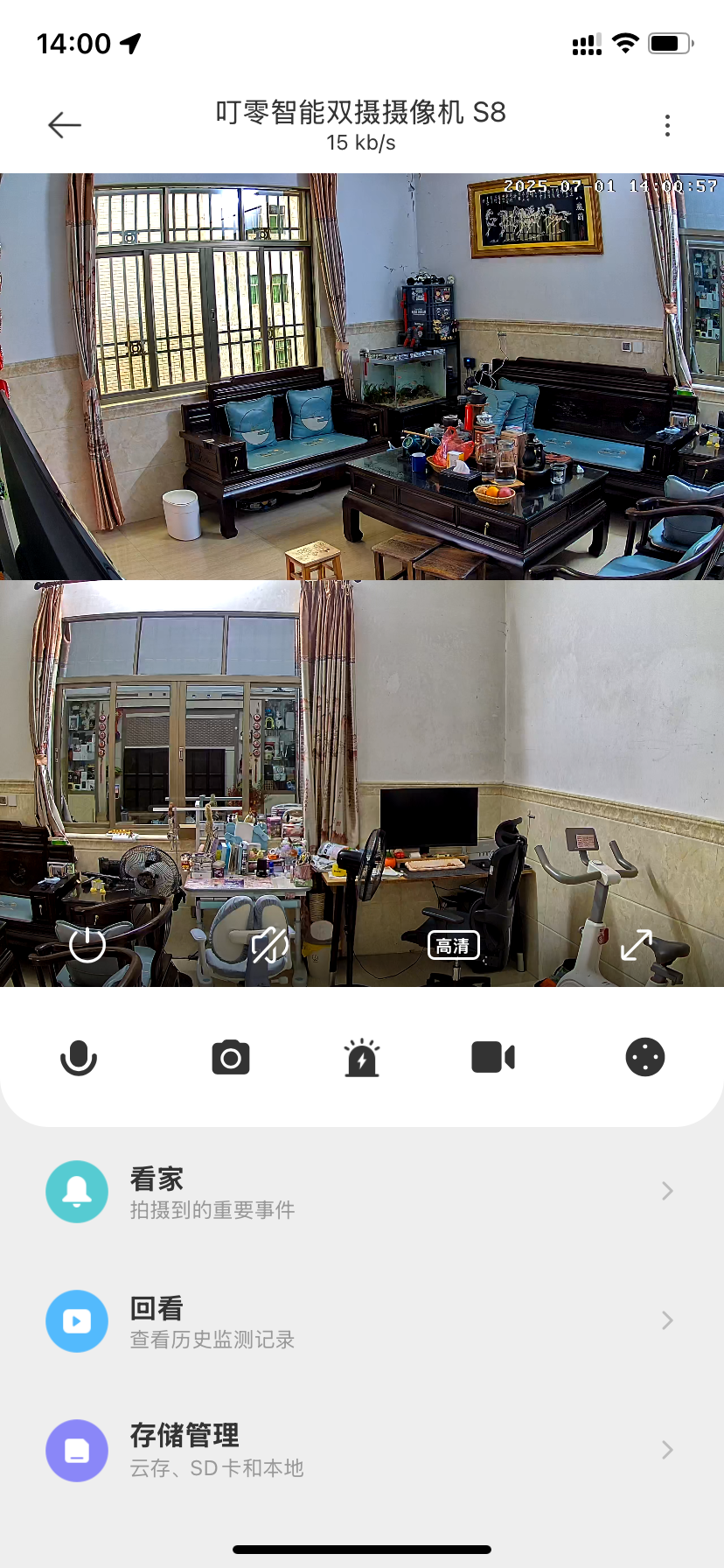724x1568 pixels.
Task: Go back using the arrow icon
Action: click(65, 125)
